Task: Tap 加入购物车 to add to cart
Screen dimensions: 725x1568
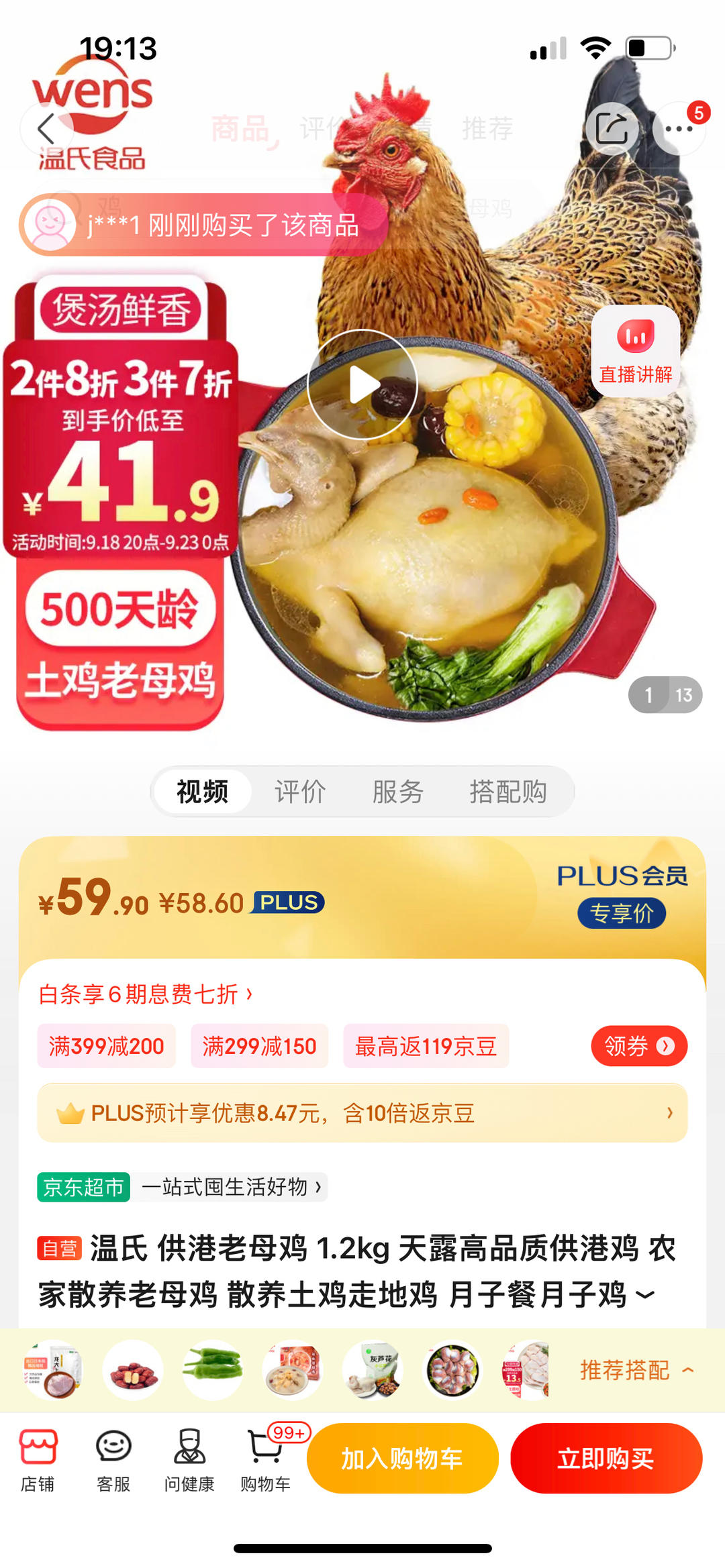Action: (x=402, y=1459)
